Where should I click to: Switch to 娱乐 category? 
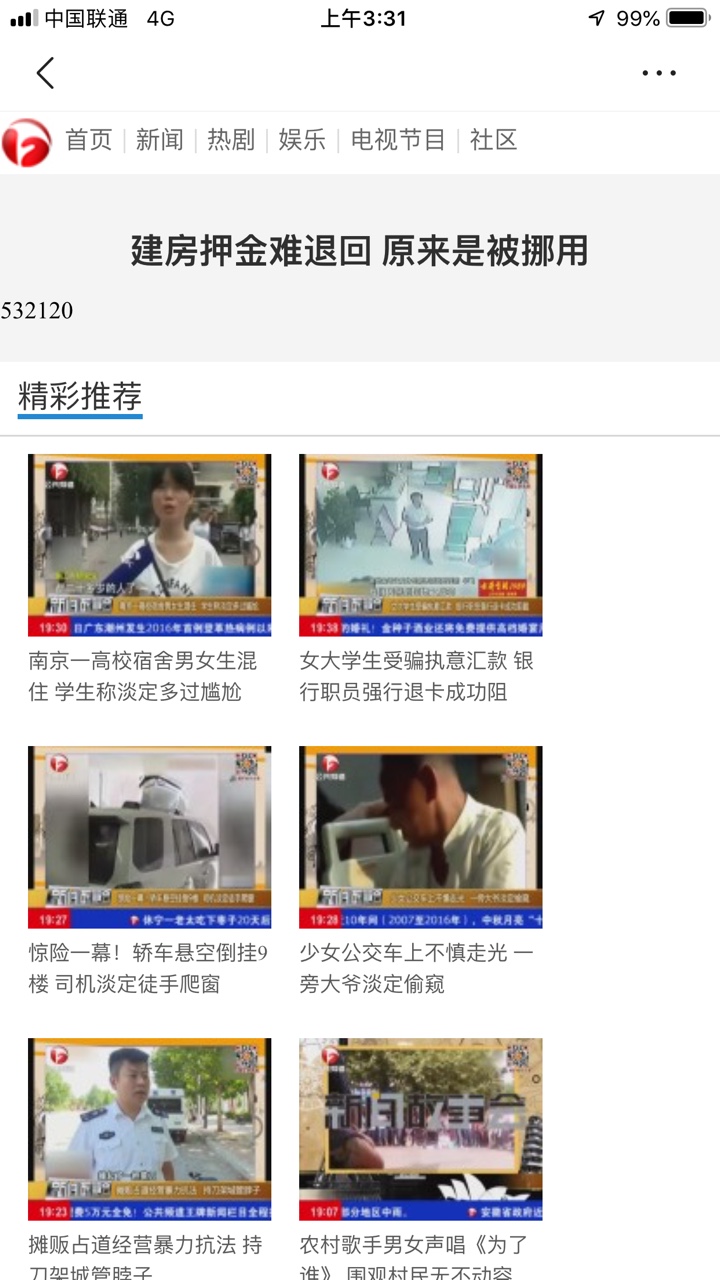[302, 140]
